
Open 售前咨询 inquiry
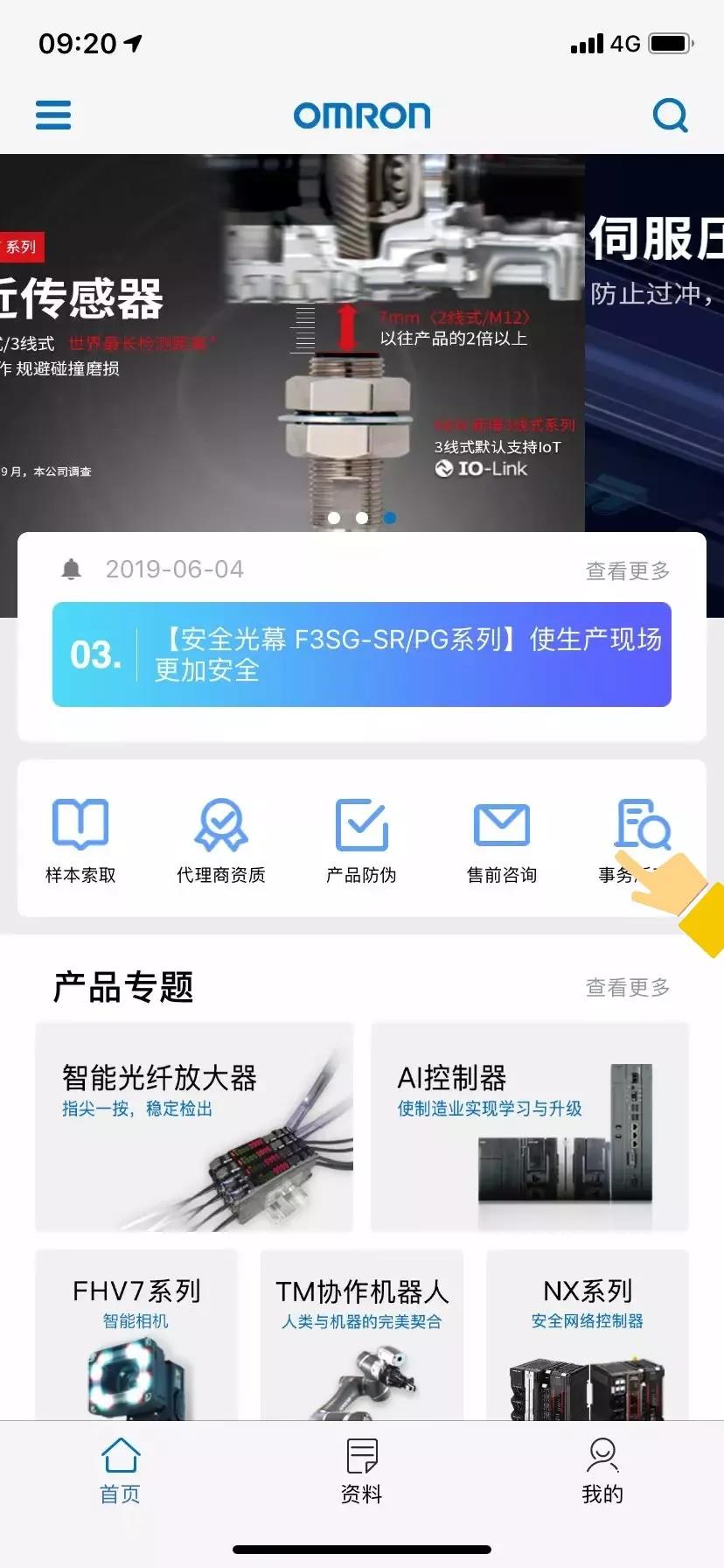[502, 838]
